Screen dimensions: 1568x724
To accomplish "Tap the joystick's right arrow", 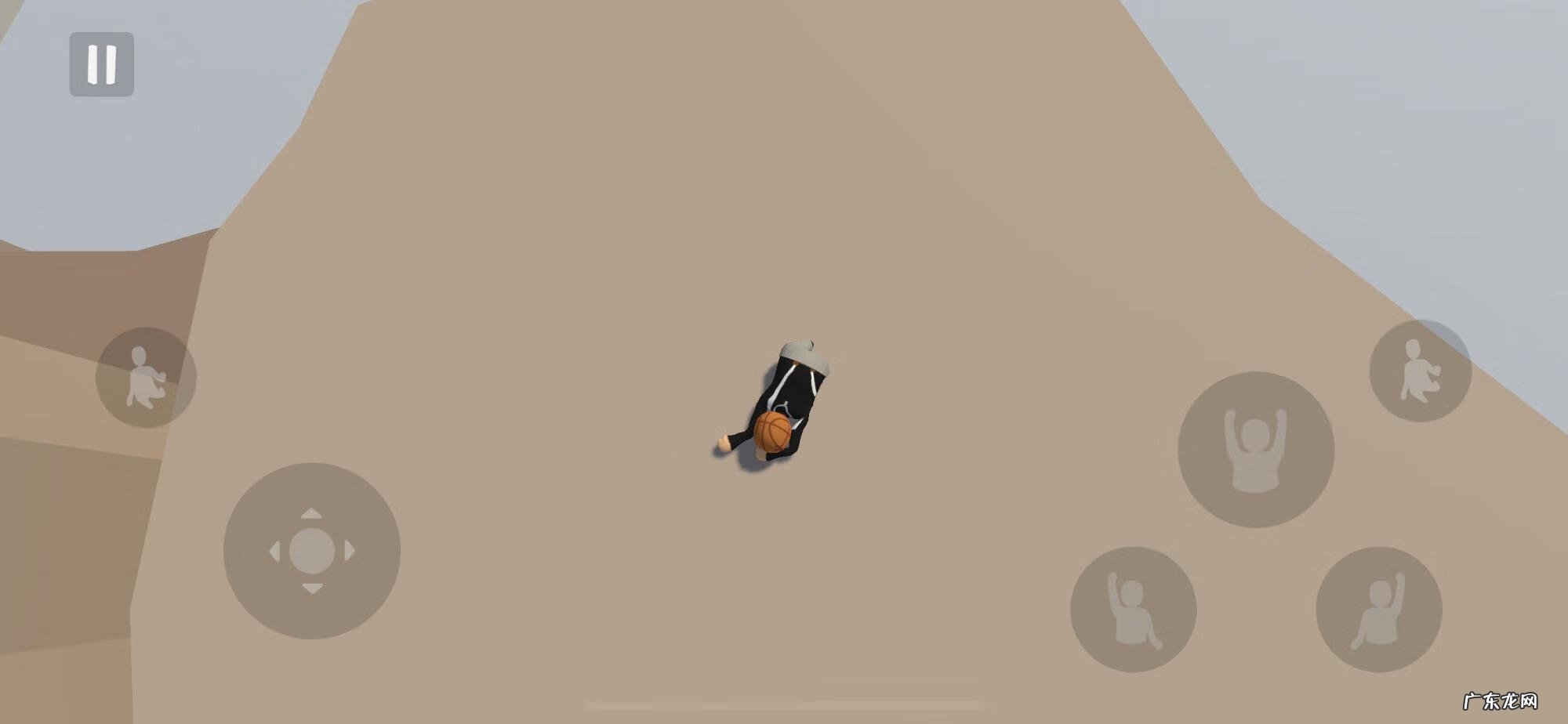I will click(x=350, y=551).
